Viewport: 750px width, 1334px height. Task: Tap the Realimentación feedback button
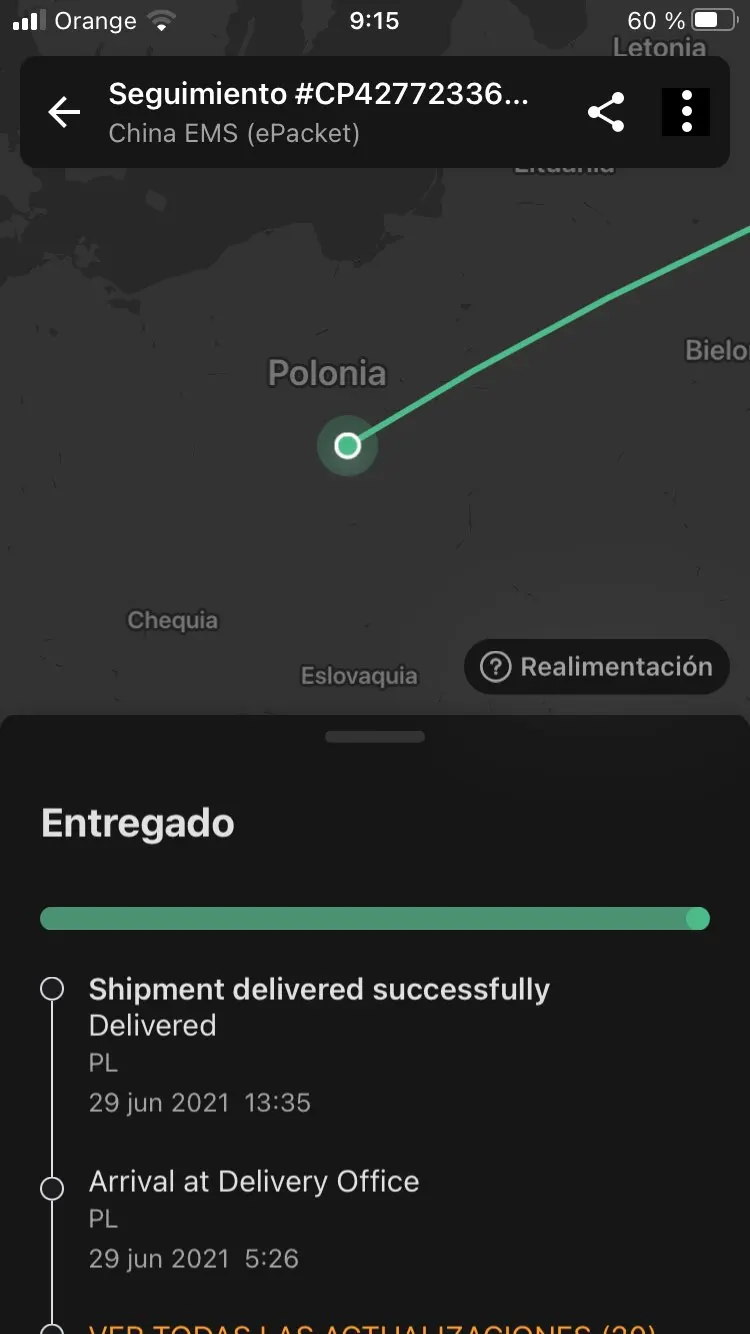coord(597,667)
